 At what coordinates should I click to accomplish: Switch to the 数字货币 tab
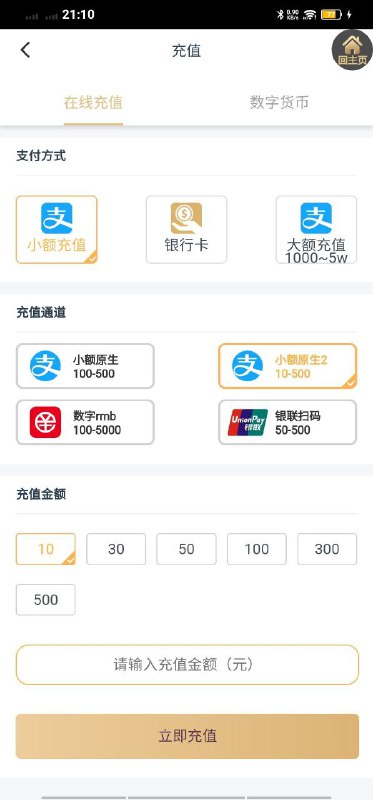pyautogui.click(x=279, y=102)
